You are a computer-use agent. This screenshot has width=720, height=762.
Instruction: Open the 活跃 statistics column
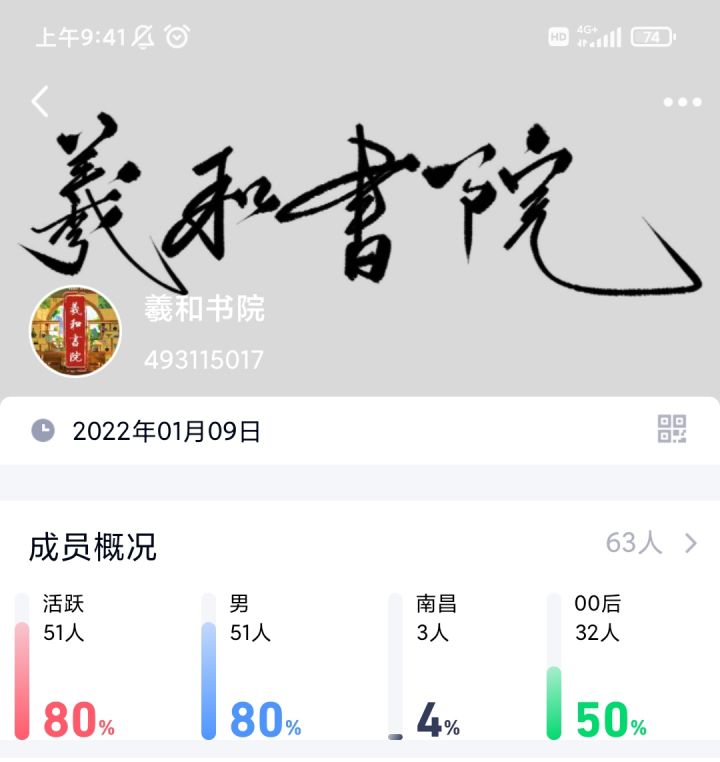[60, 660]
